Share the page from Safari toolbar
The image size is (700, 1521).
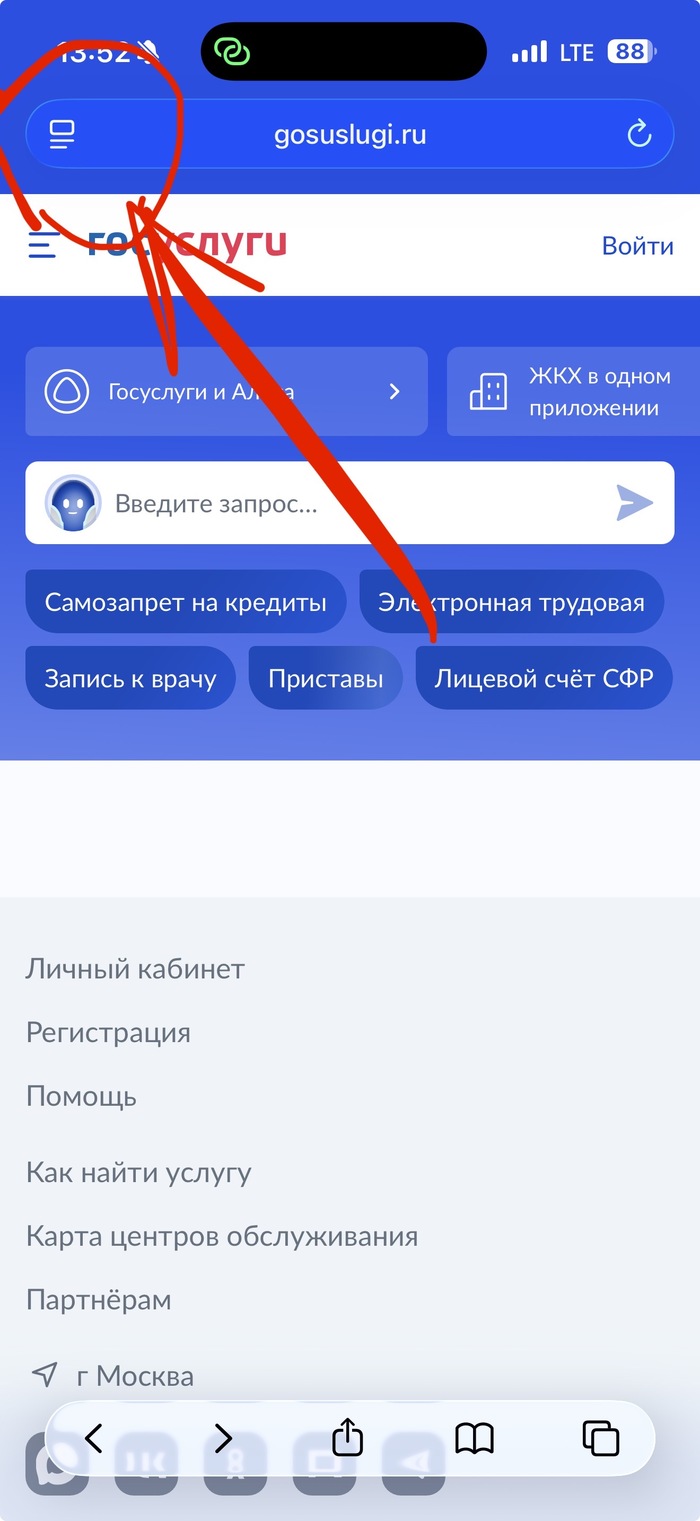(x=346, y=1439)
